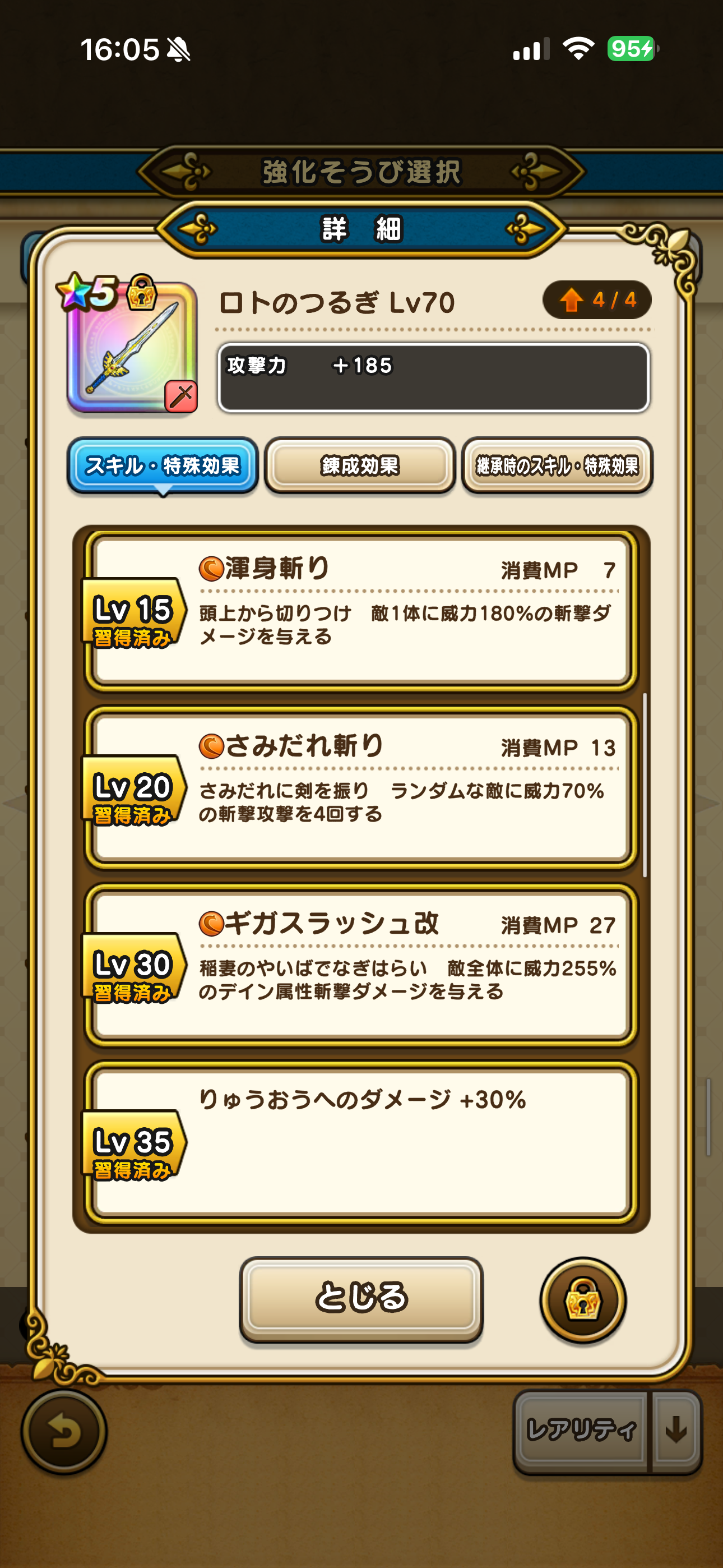
Task: Select the スキル・特殊効果 tab
Action: click(163, 465)
